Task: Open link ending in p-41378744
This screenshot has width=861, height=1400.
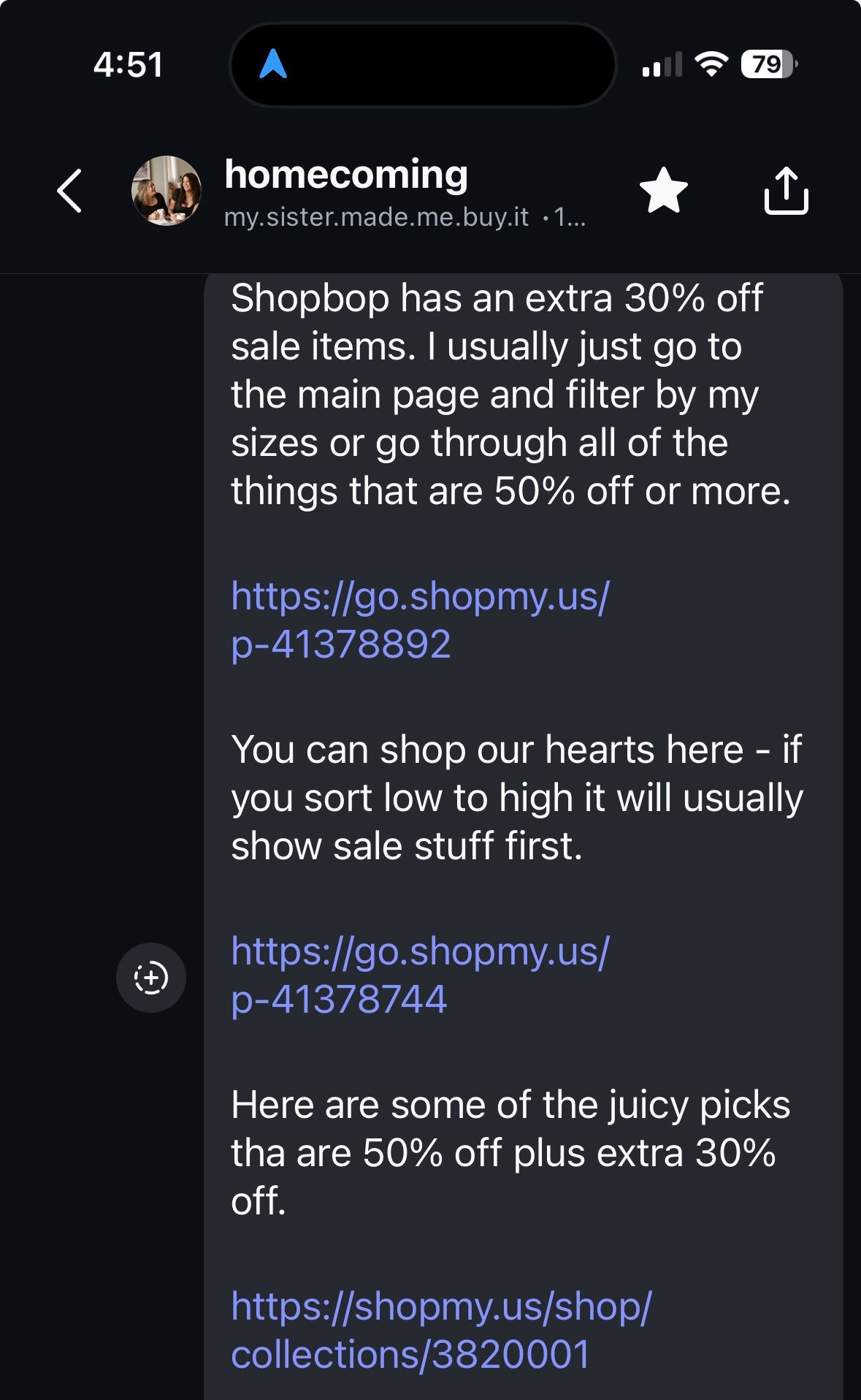Action: (x=419, y=975)
